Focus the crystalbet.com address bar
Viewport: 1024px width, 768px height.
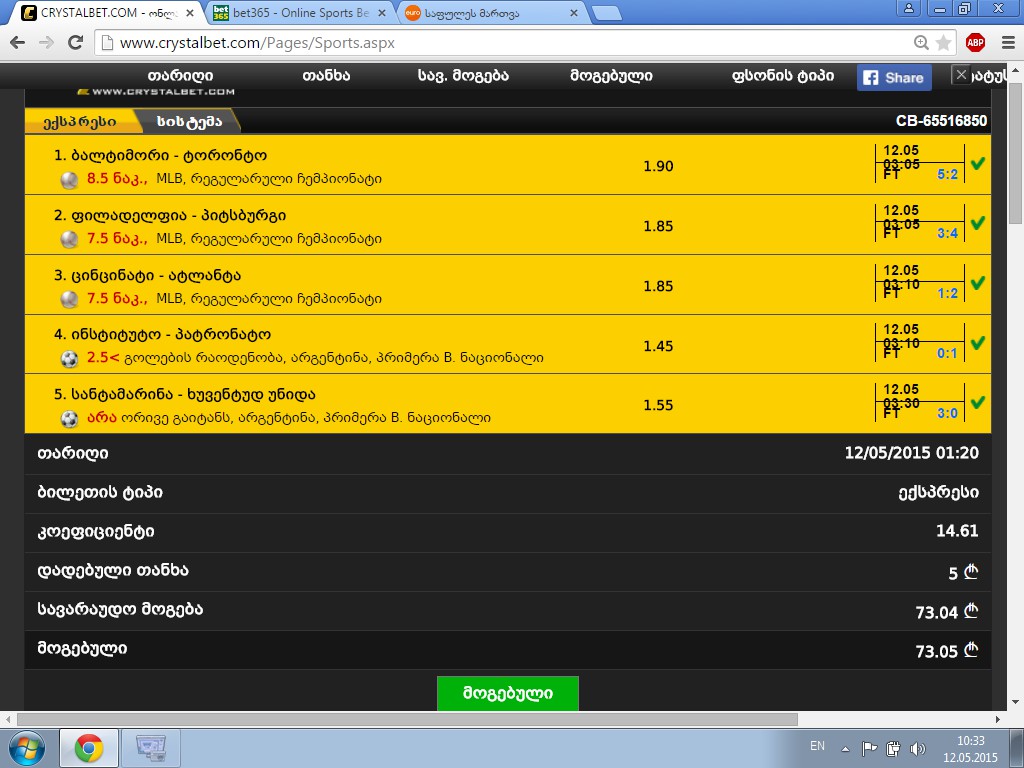[x=500, y=43]
